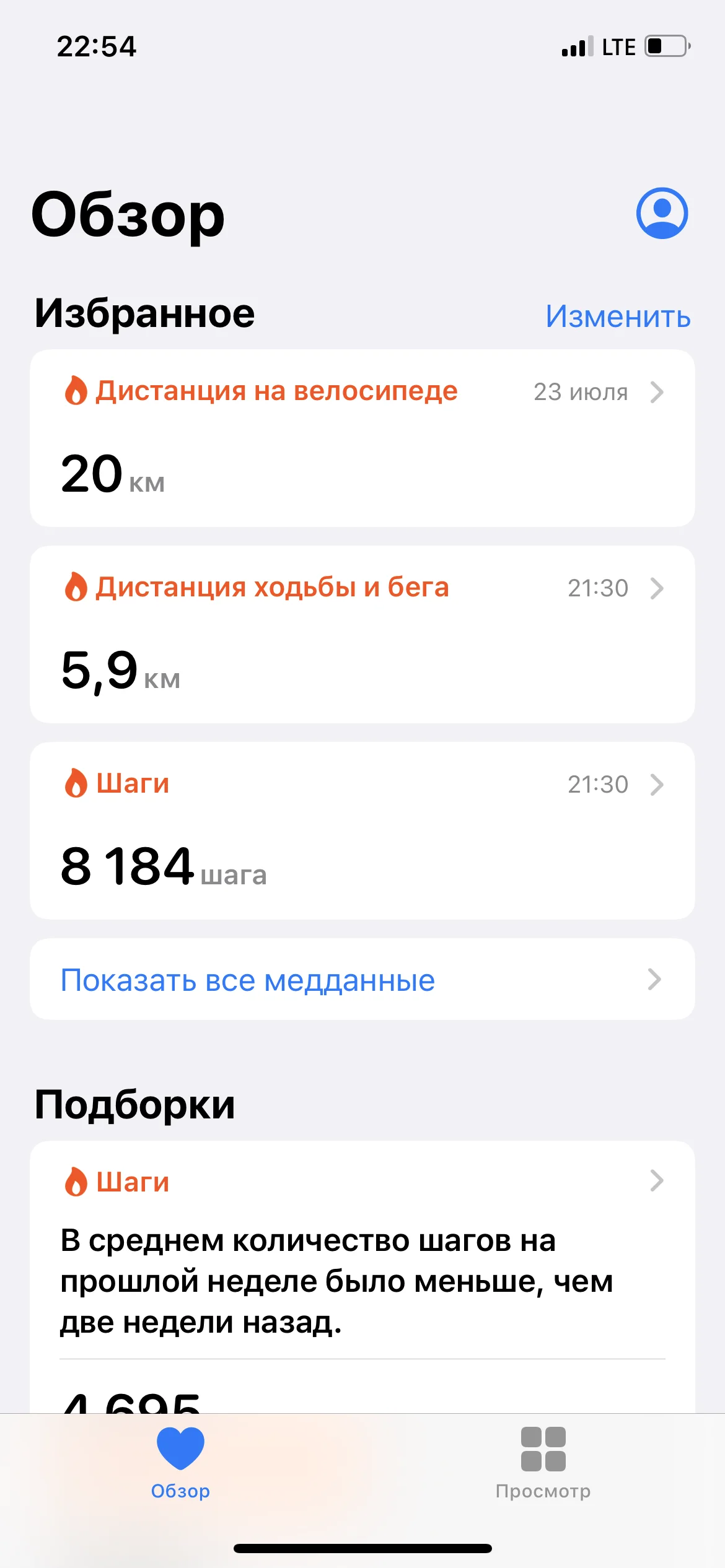This screenshot has height=1568, width=725.
Task: View Дистанция ходьбы и бега details
Action: pyautogui.click(x=362, y=634)
